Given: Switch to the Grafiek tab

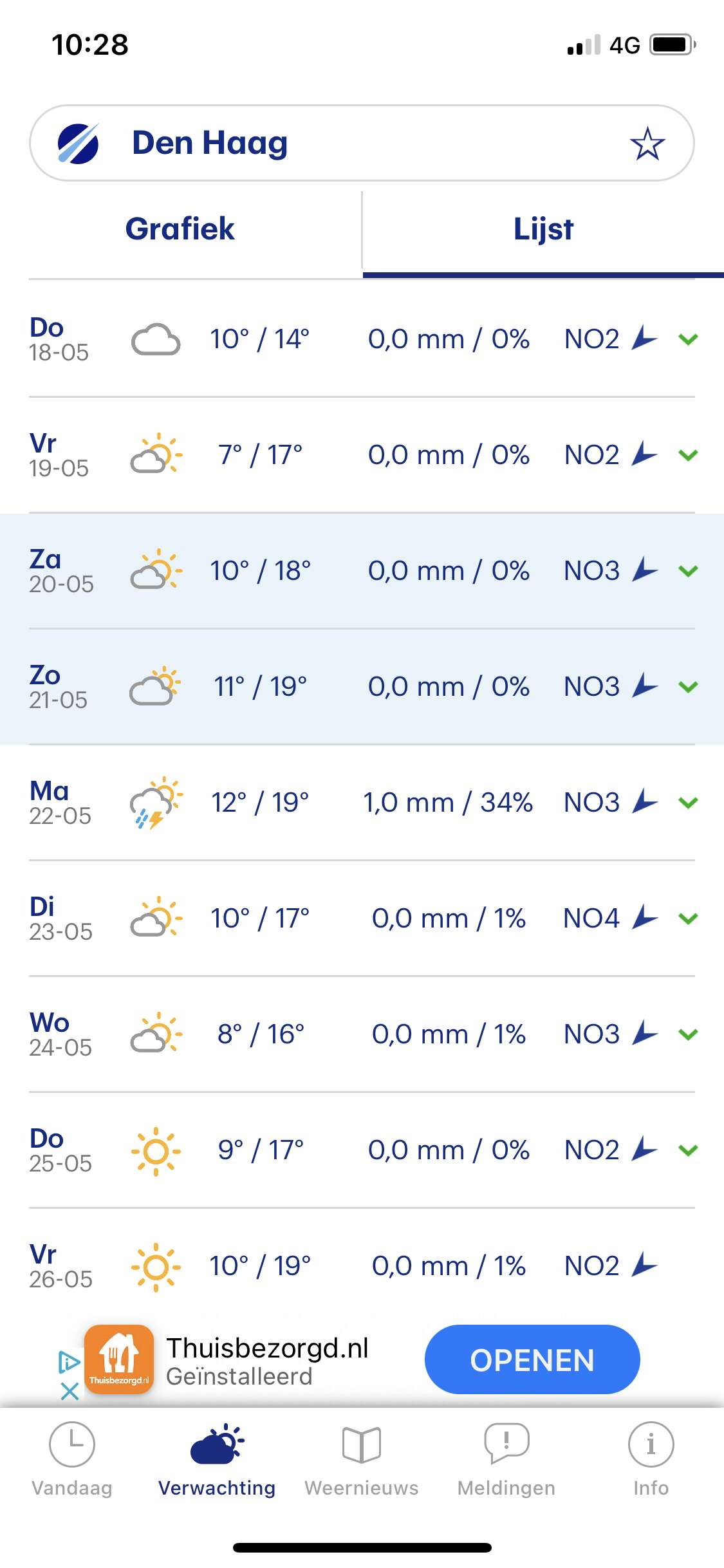Looking at the screenshot, I should pos(180,229).
